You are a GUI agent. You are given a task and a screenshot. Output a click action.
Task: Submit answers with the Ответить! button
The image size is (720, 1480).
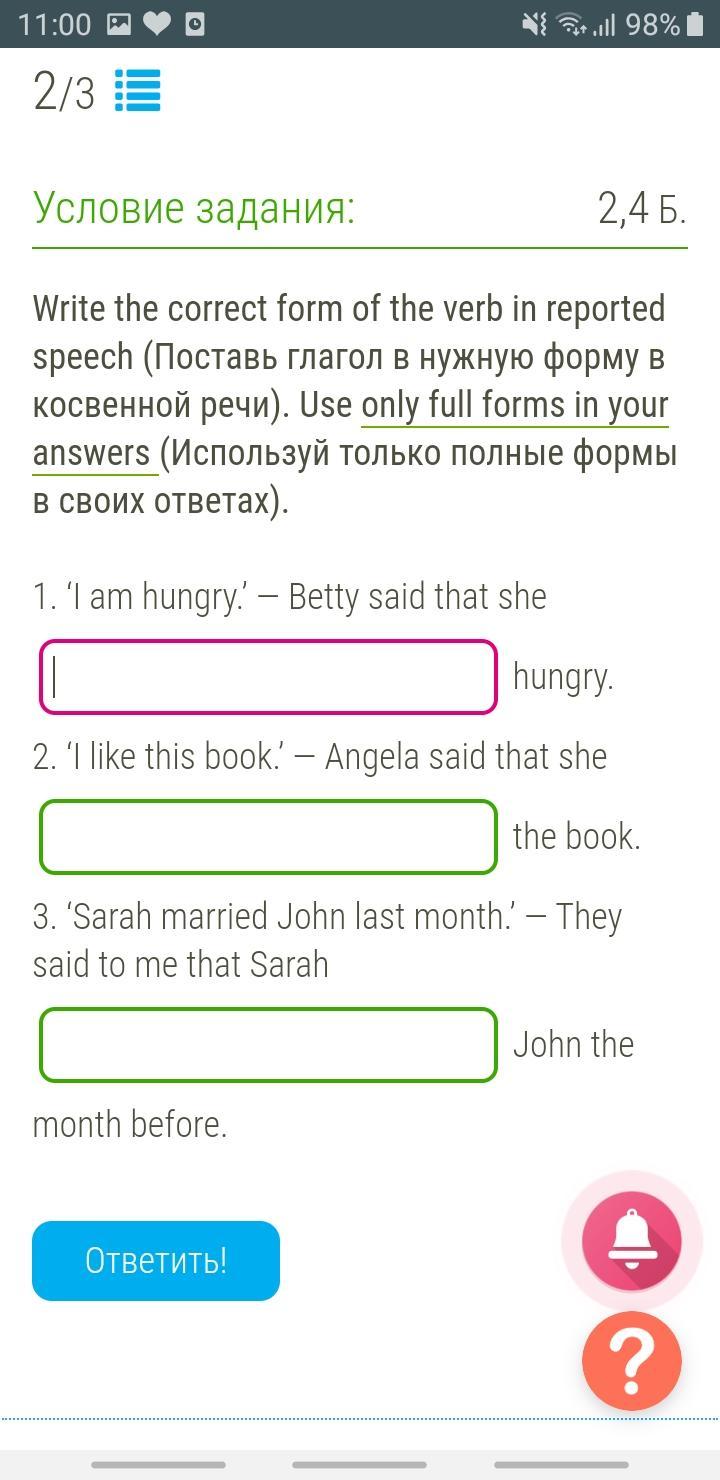(156, 1260)
